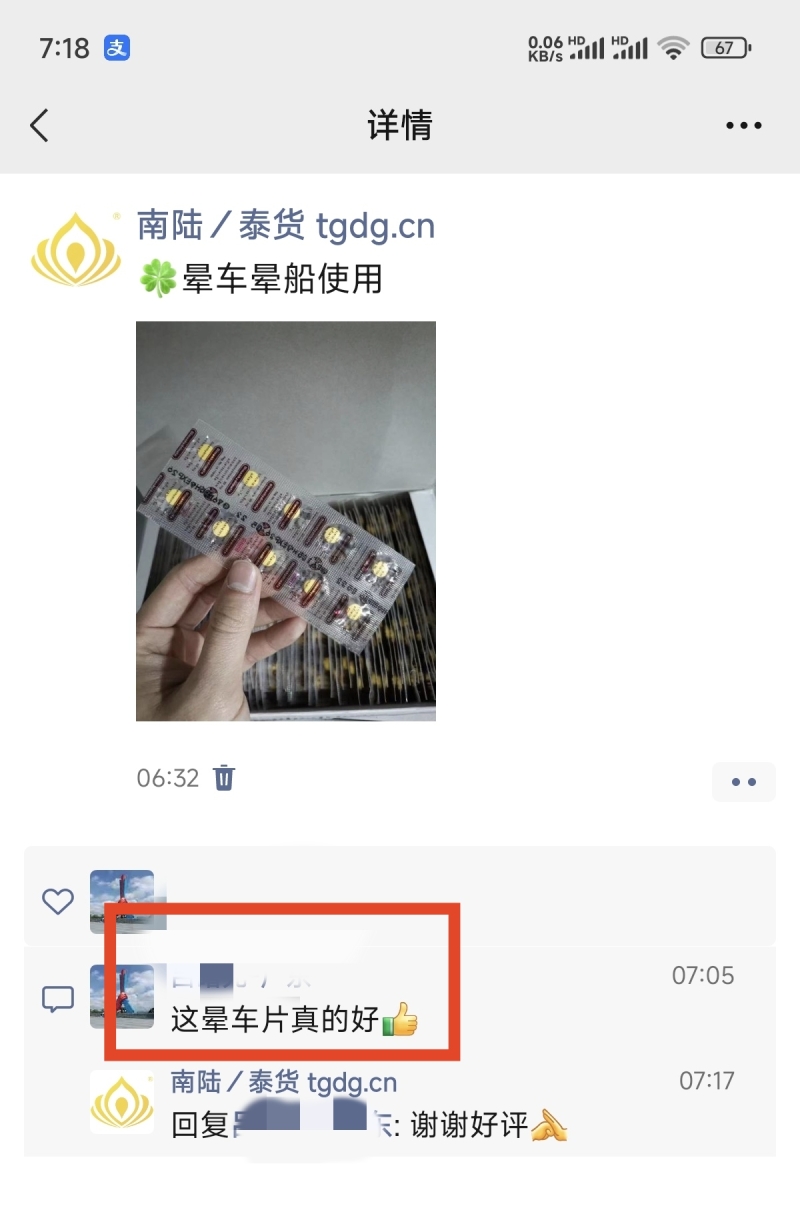
Task: Open 南陆／泰货 avatar beside the 07:17 reply
Action: tap(122, 1102)
